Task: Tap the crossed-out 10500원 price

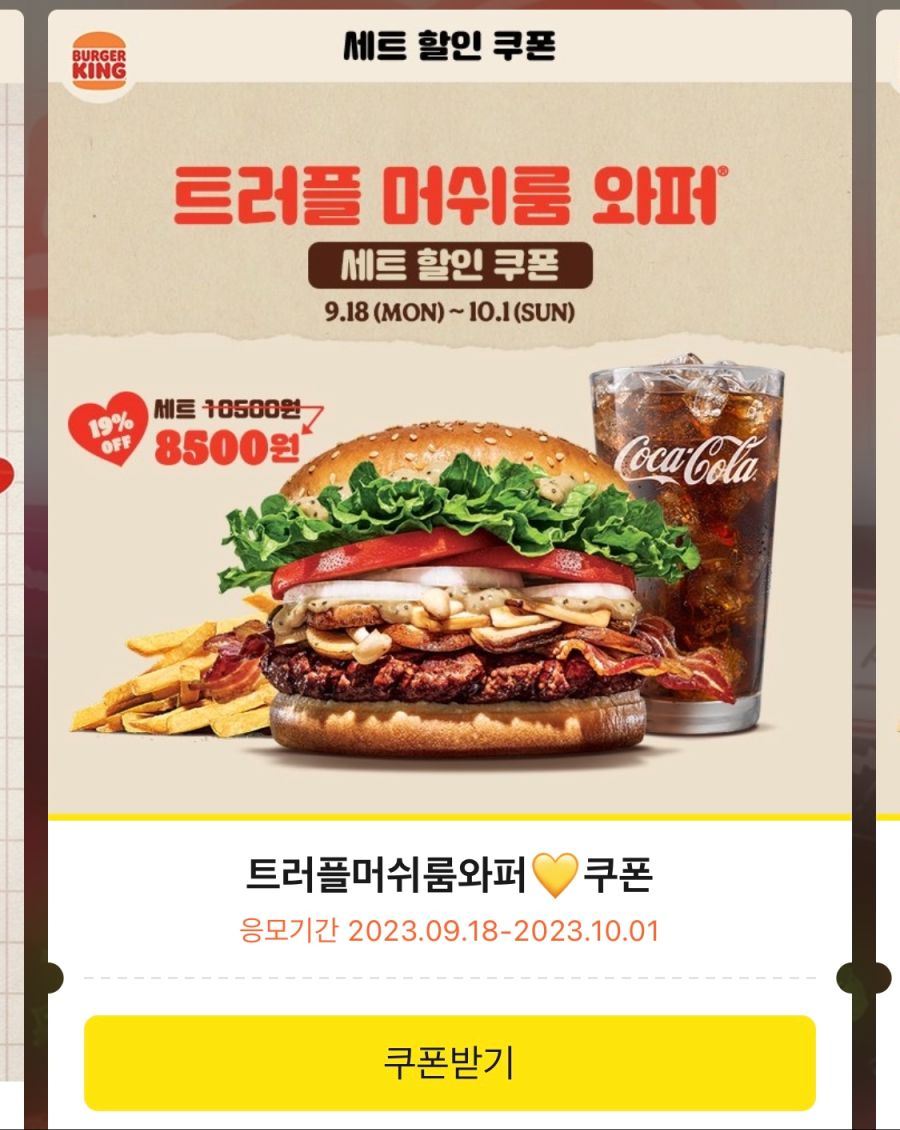Action: tap(258, 408)
